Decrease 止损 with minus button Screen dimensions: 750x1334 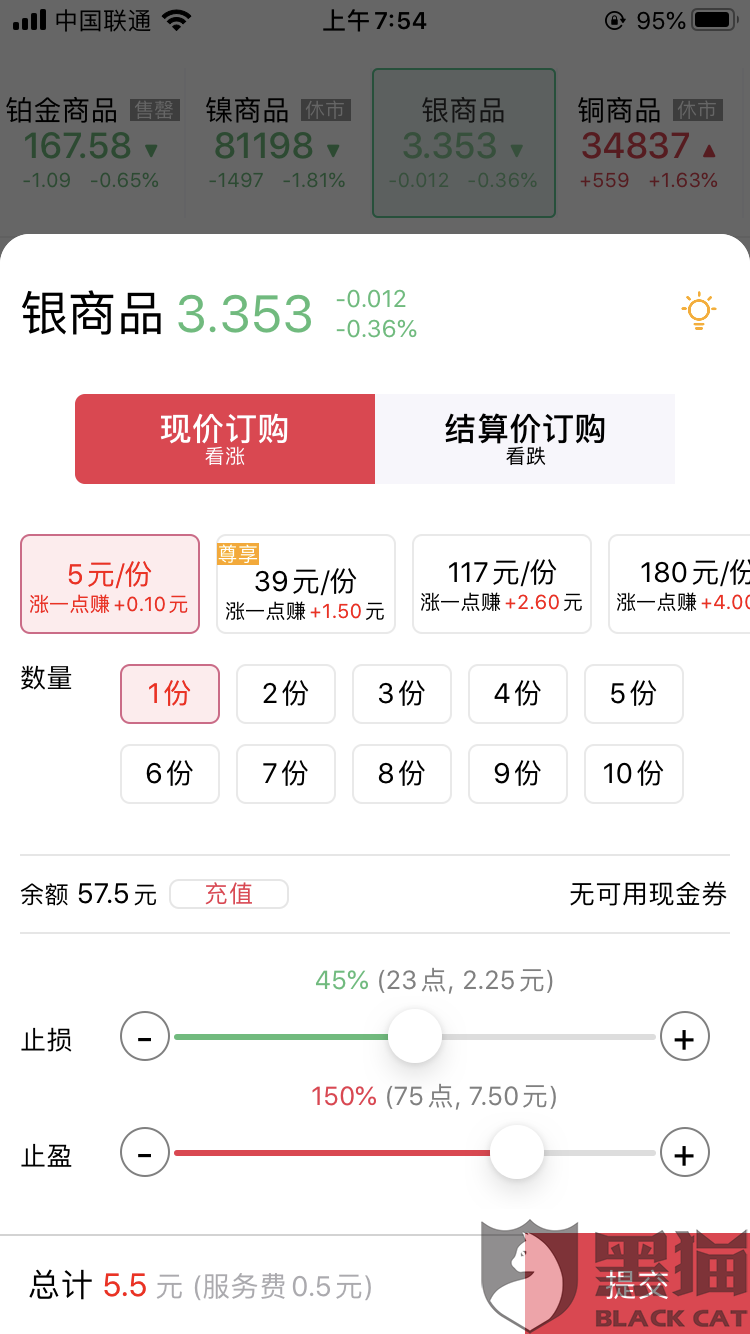pos(145,1037)
